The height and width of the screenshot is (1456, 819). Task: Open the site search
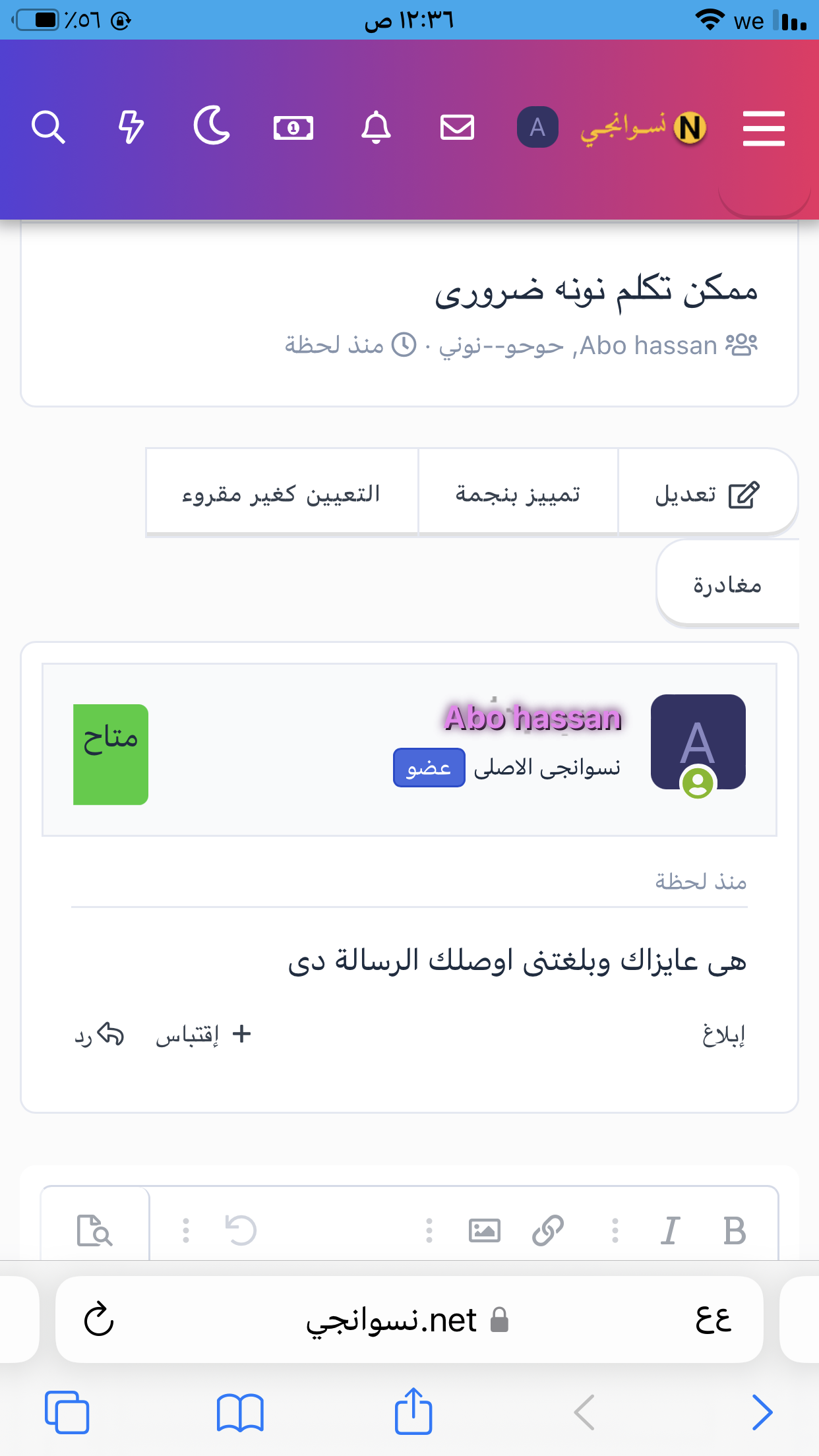48,127
